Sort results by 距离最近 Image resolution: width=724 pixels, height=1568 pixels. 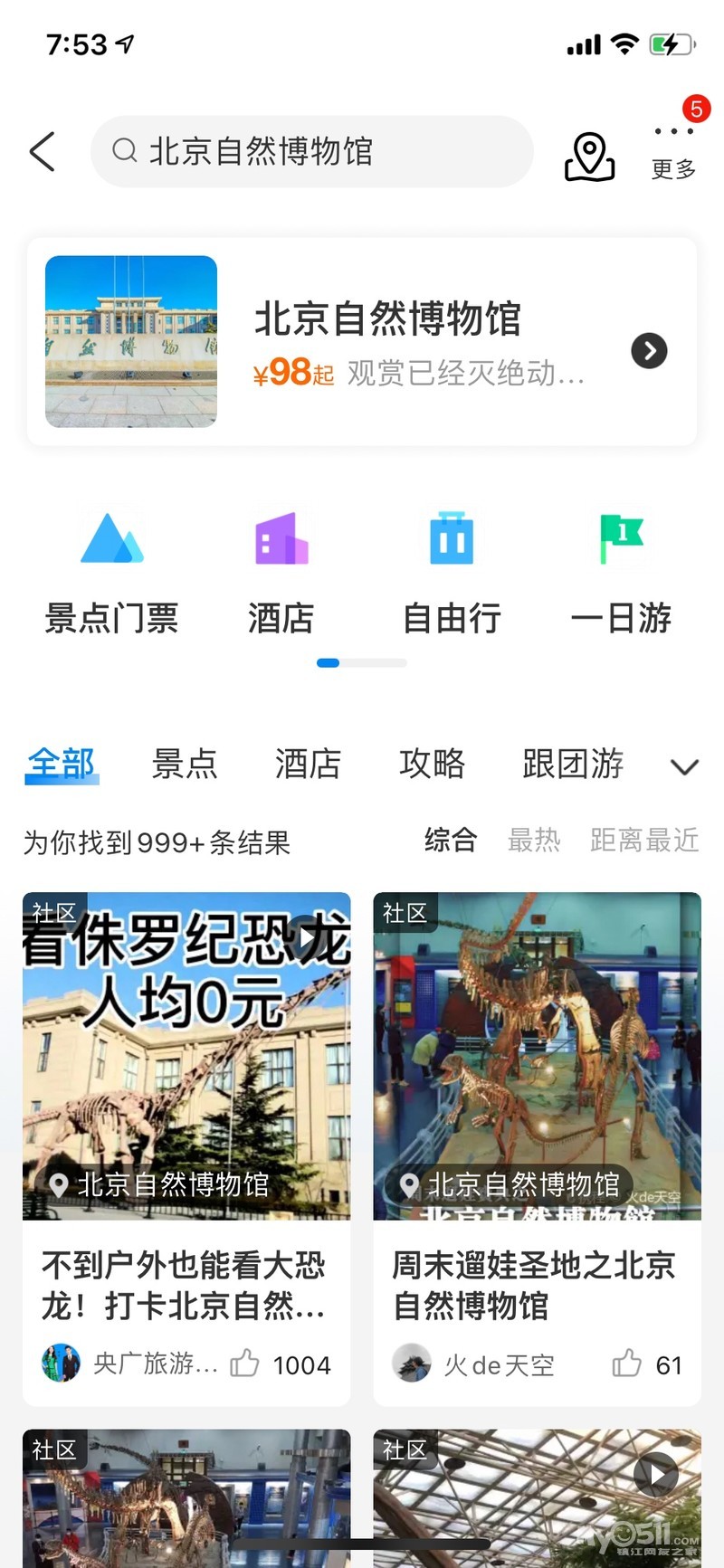click(x=644, y=841)
